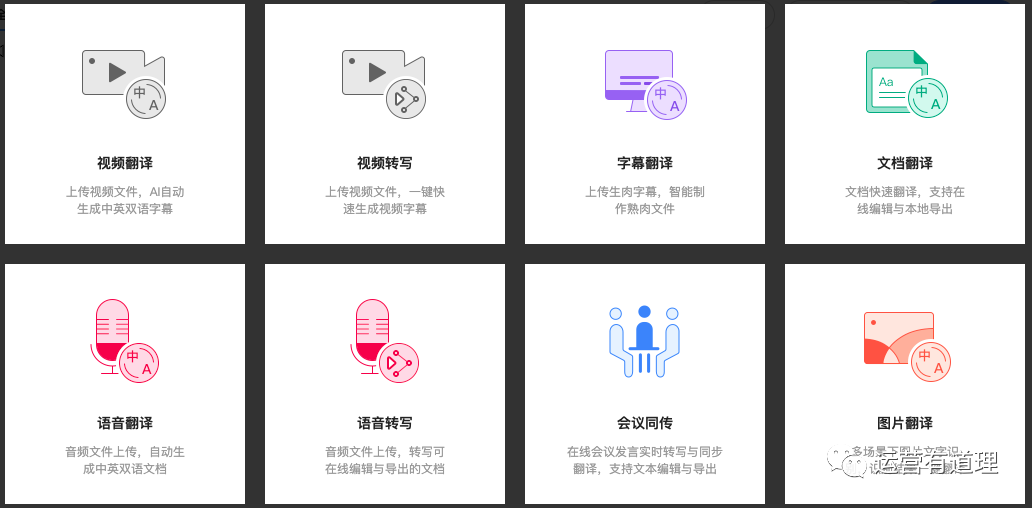
Task: Select the 视频转写 card
Action: pos(385,125)
